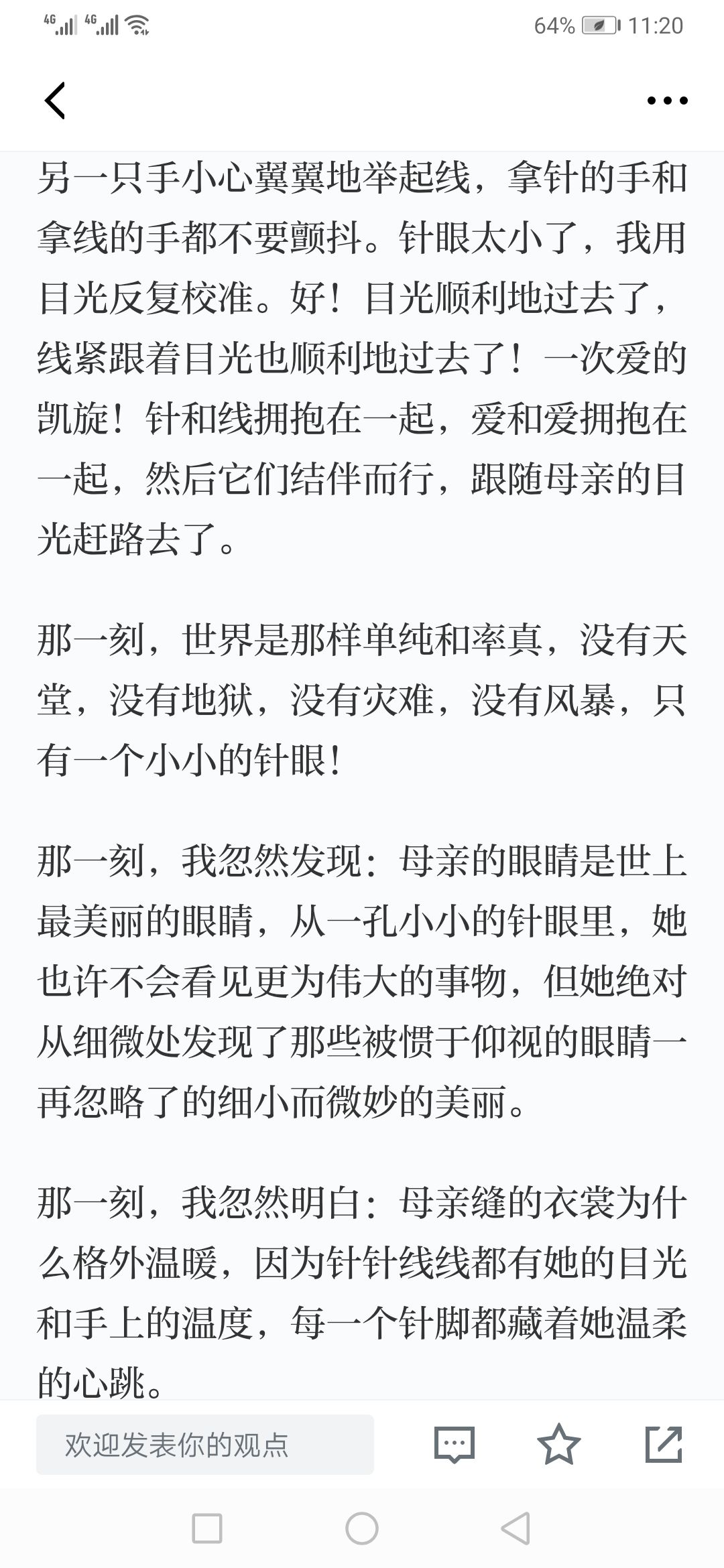The image size is (724, 1568).
Task: Tap the system home button
Action: (x=362, y=1529)
